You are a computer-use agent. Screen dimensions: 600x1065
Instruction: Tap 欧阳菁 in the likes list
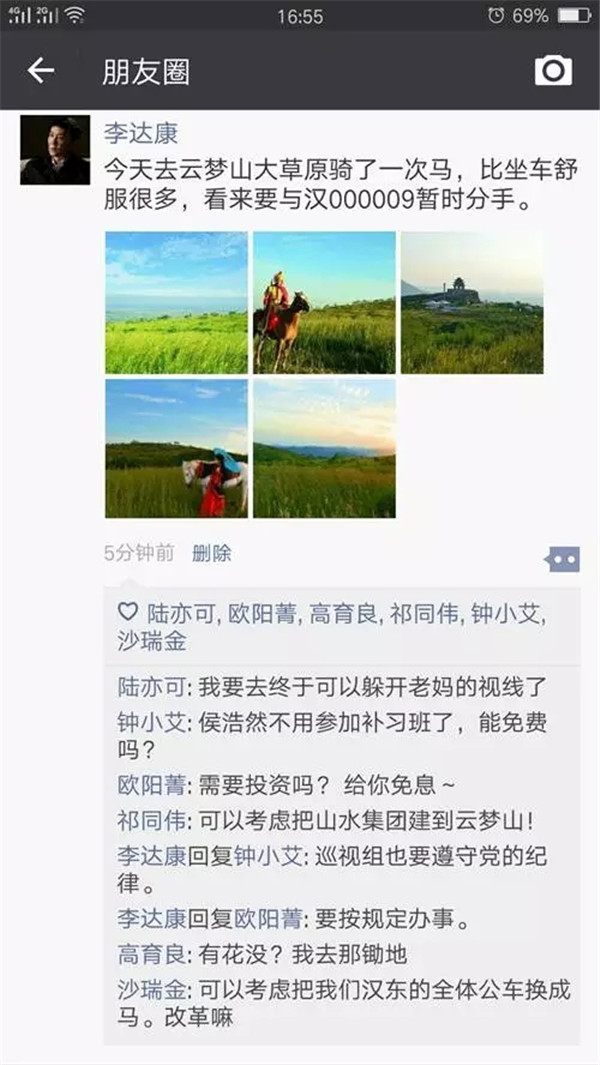click(x=265, y=614)
